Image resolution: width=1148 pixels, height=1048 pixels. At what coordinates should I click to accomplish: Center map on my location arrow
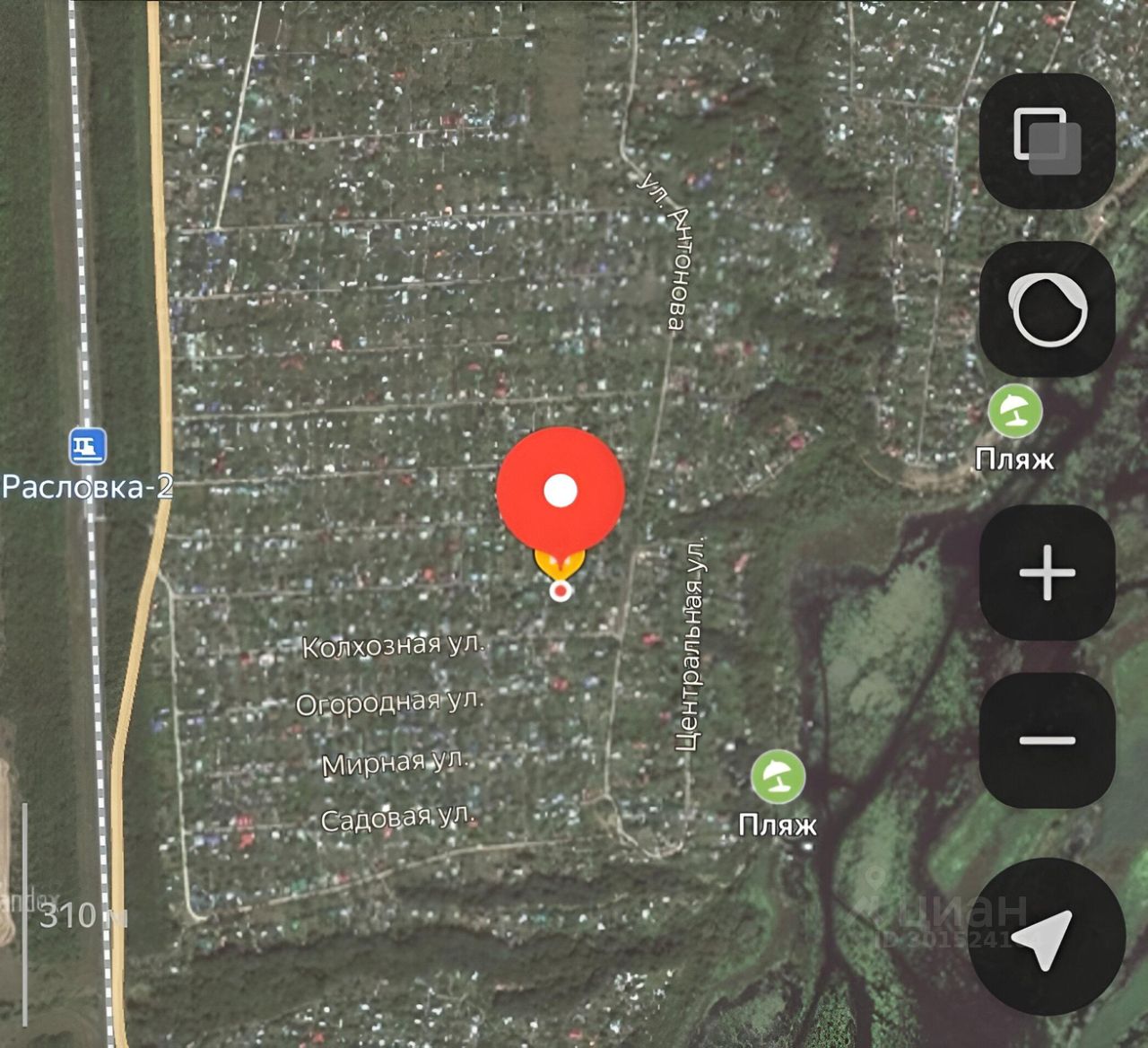1047,936
